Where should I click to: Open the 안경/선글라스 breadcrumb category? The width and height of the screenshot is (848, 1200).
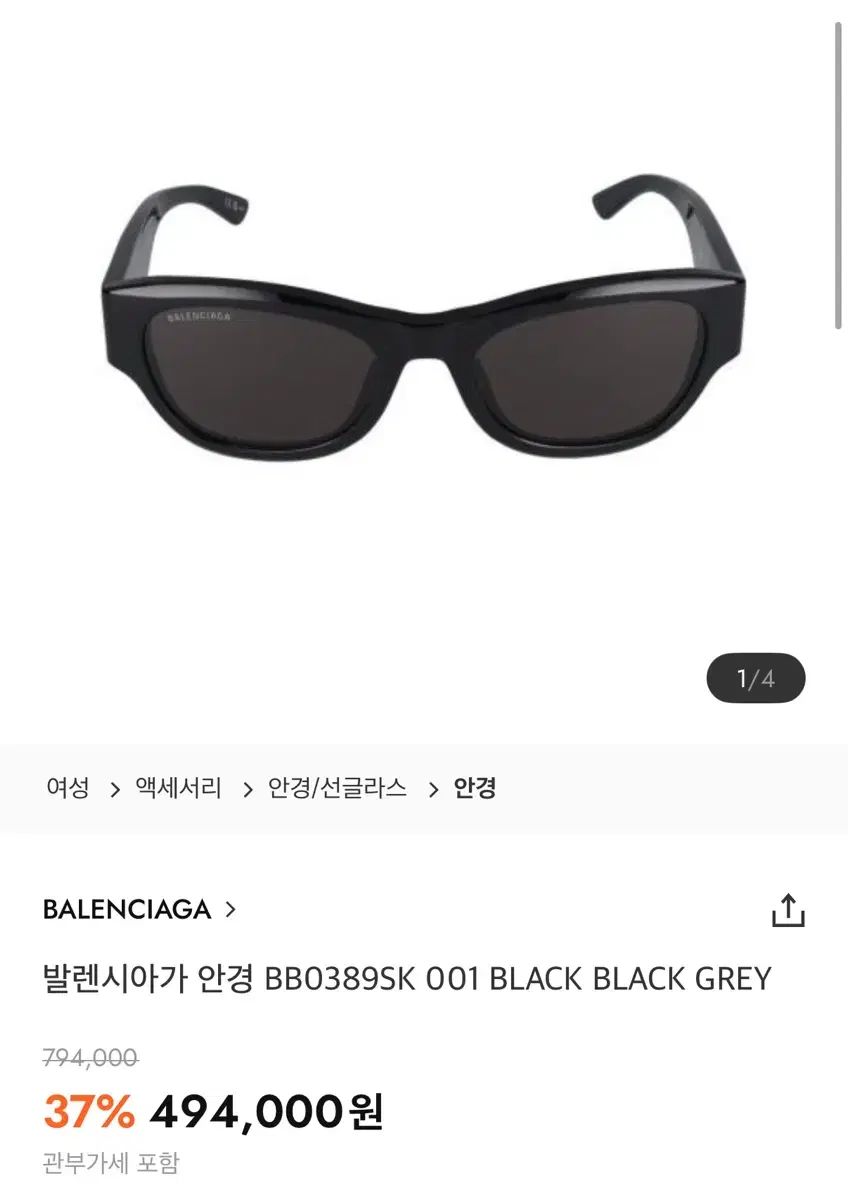click(x=337, y=788)
